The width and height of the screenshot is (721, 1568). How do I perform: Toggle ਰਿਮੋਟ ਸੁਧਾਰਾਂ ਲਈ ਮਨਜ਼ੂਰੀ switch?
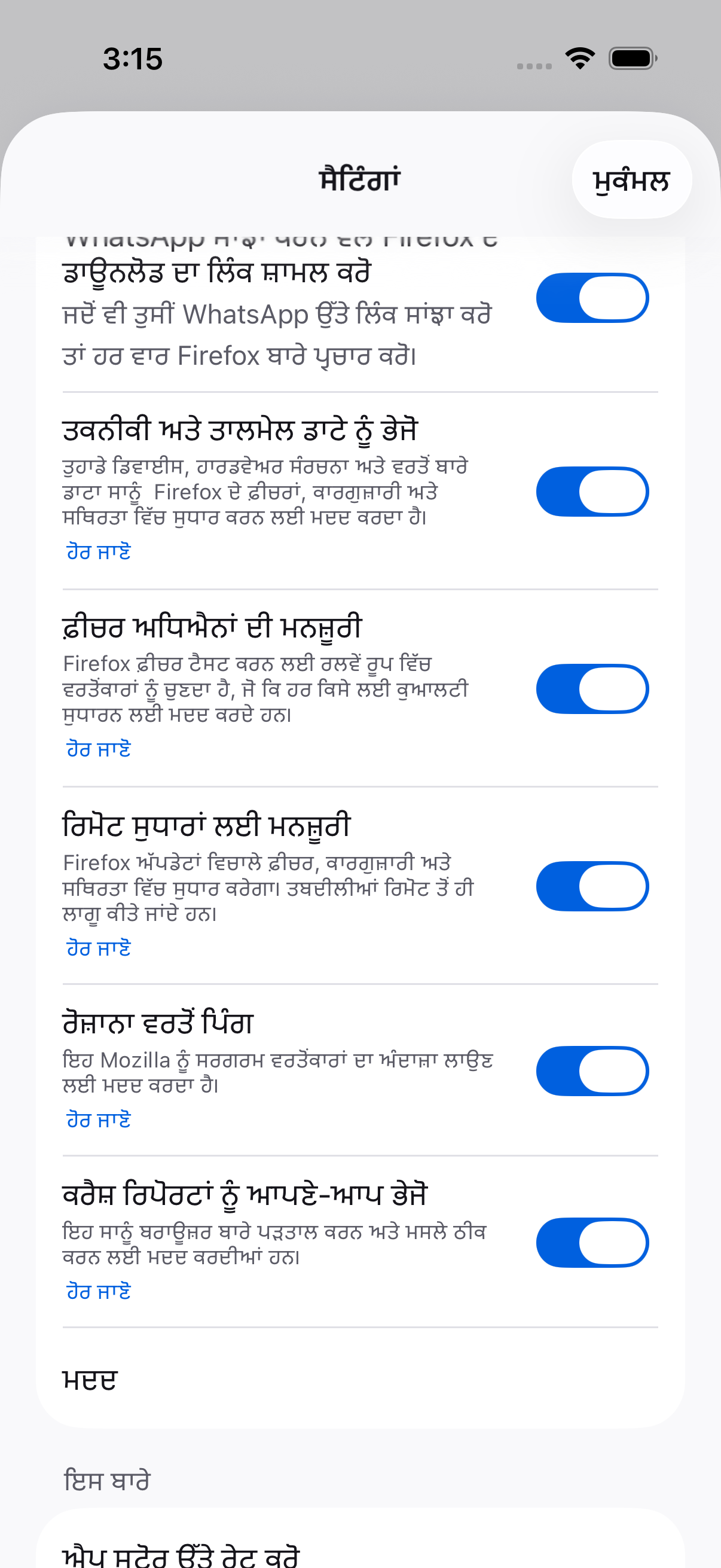592,886
